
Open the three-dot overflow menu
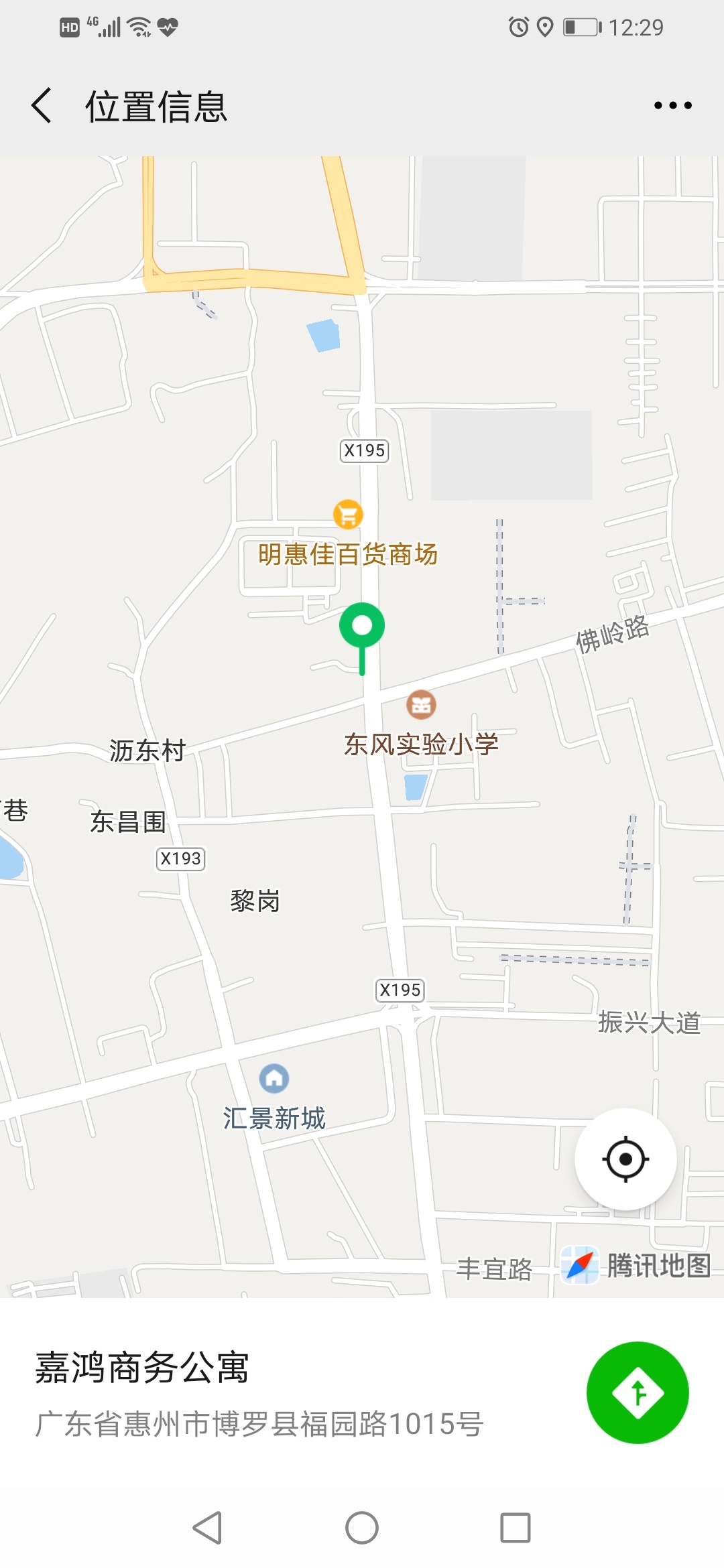(x=672, y=106)
